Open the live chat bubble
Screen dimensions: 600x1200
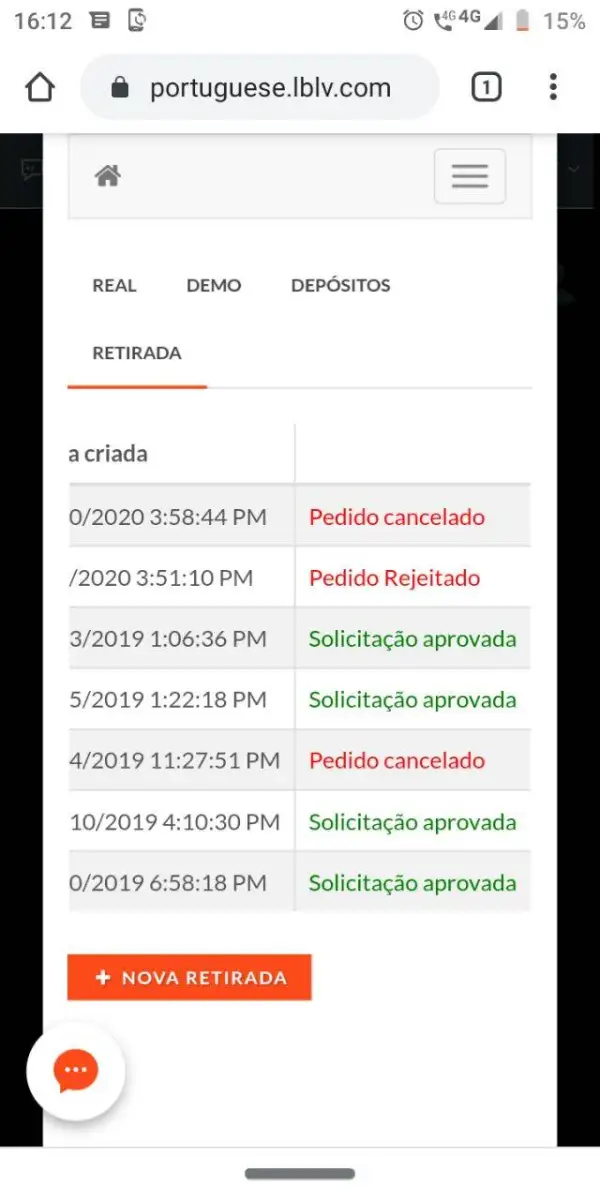76,1071
